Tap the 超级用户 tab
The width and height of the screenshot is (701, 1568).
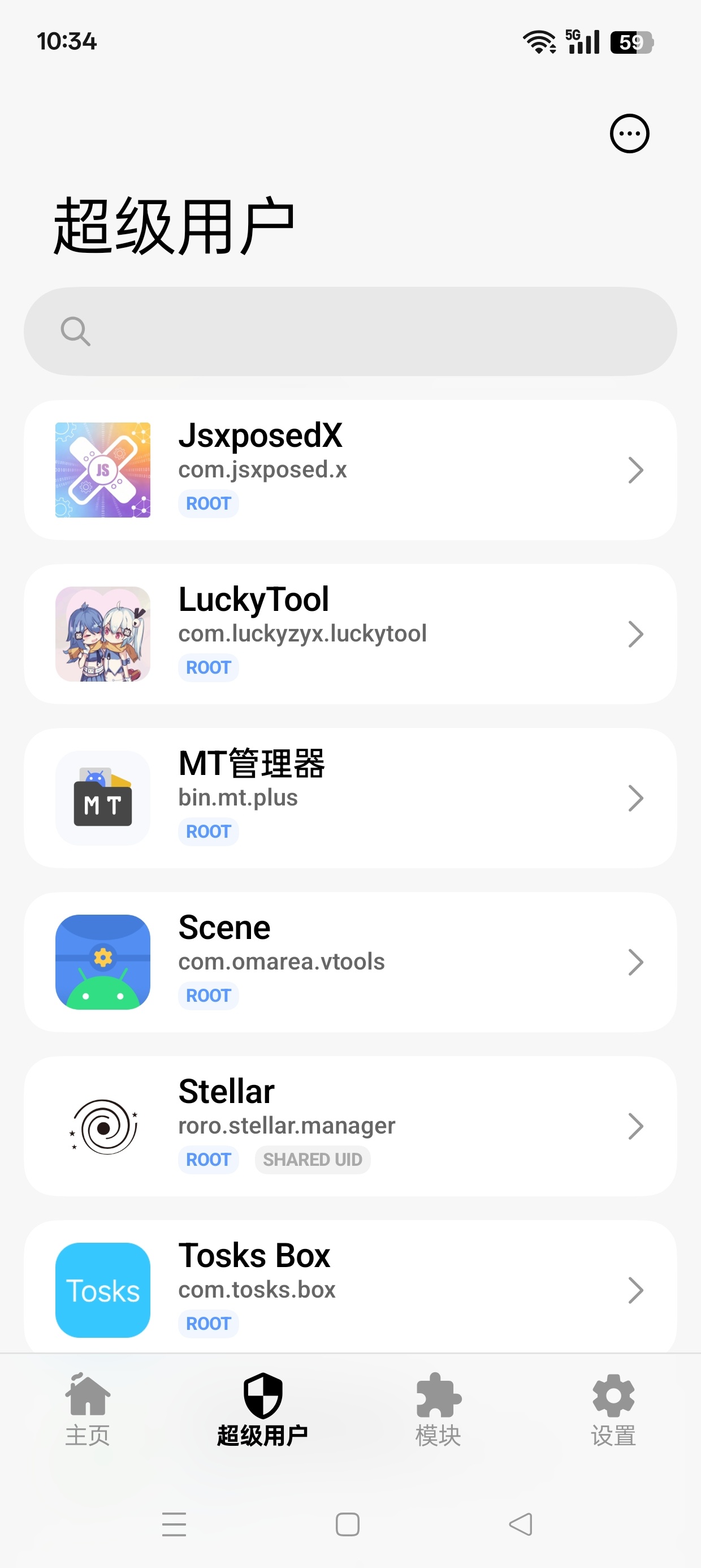(x=263, y=1410)
